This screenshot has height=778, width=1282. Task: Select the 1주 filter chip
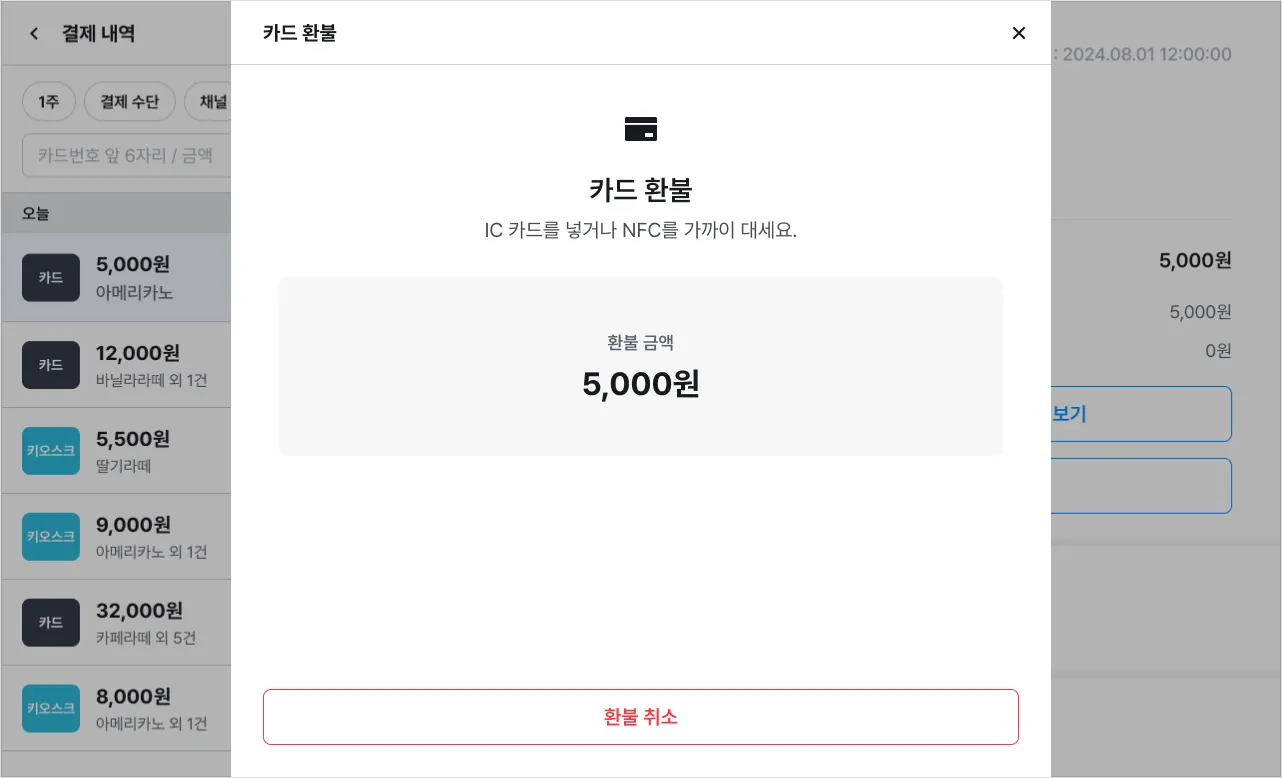49,102
